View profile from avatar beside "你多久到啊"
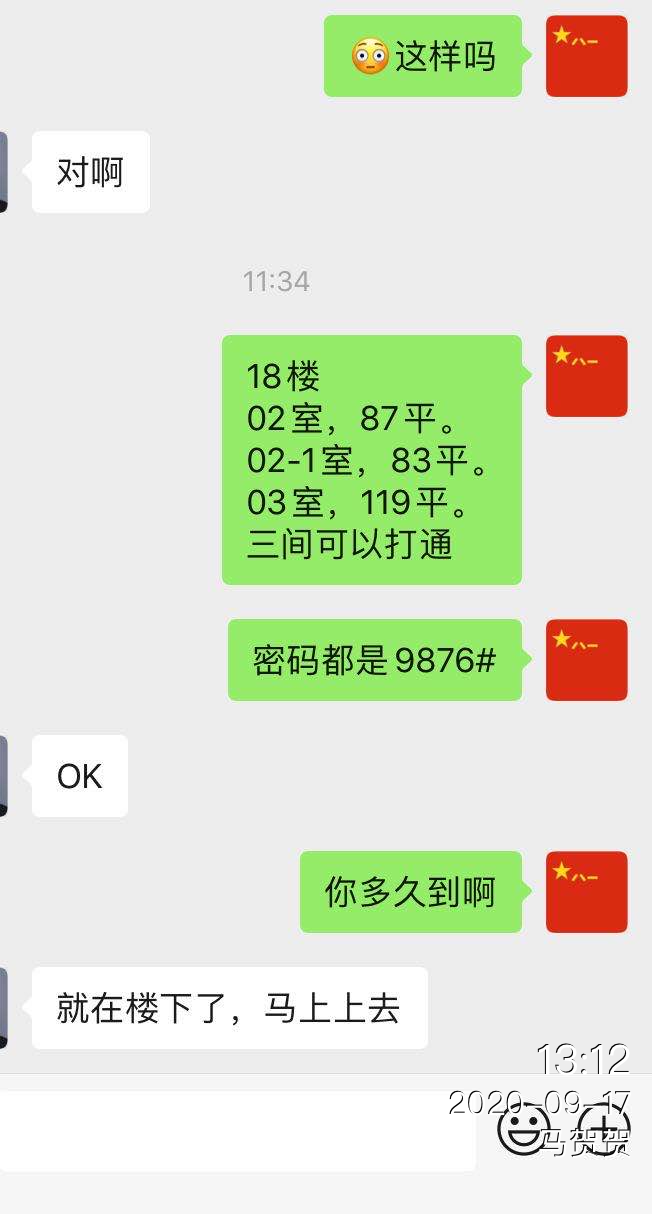Screen dimensions: 652x1214 point(586,892)
